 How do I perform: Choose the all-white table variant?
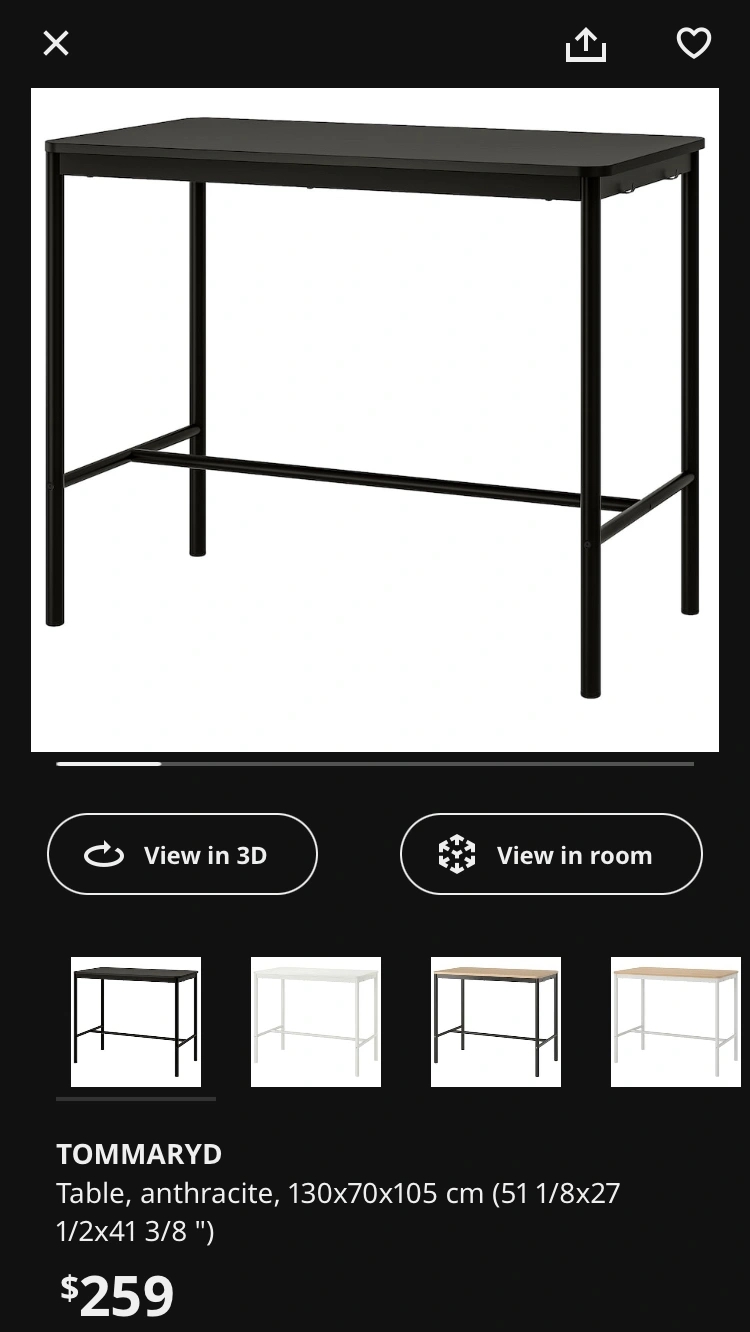click(x=316, y=1021)
